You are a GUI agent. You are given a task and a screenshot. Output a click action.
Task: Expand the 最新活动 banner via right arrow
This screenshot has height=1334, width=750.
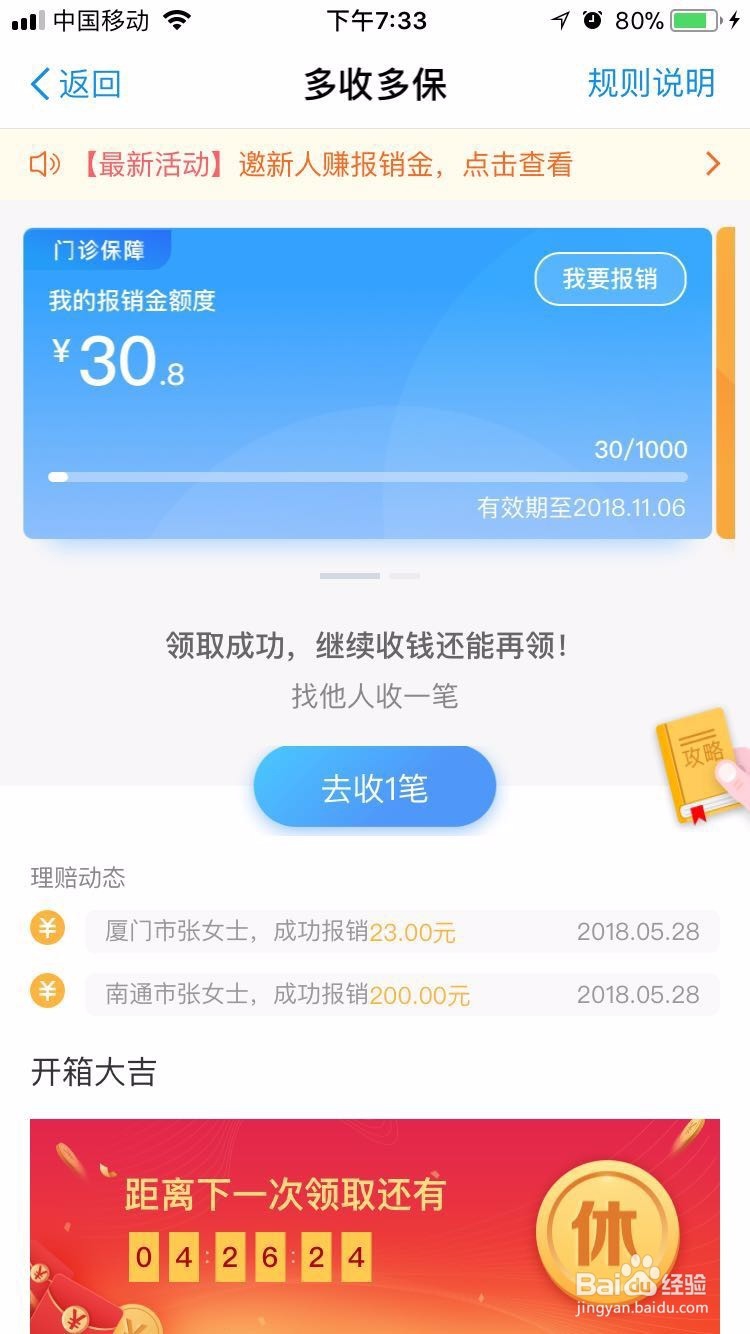[x=713, y=163]
